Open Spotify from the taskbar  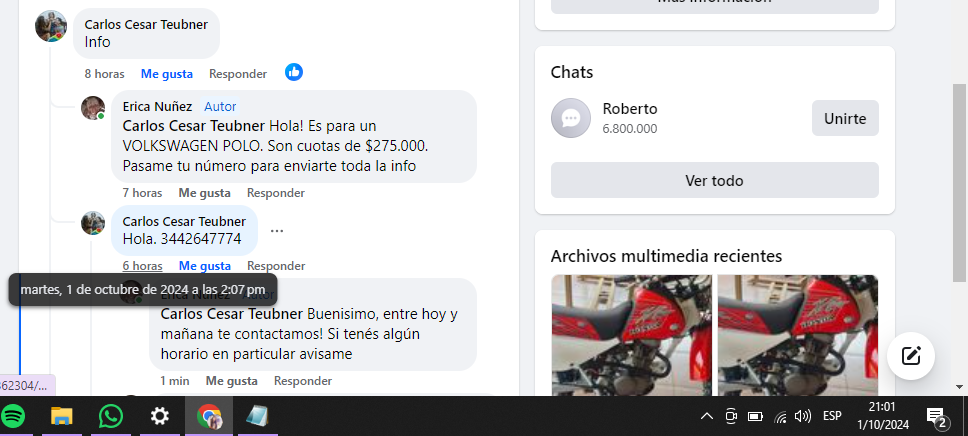click(x=13, y=416)
